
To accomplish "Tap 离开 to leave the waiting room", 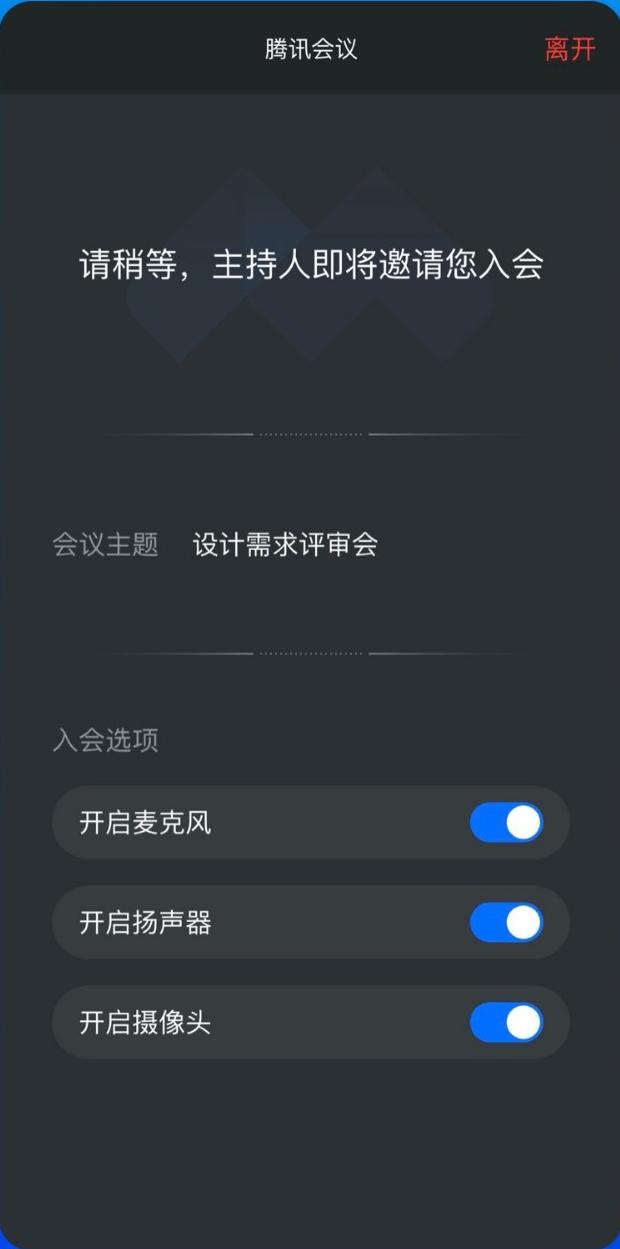I will (570, 49).
